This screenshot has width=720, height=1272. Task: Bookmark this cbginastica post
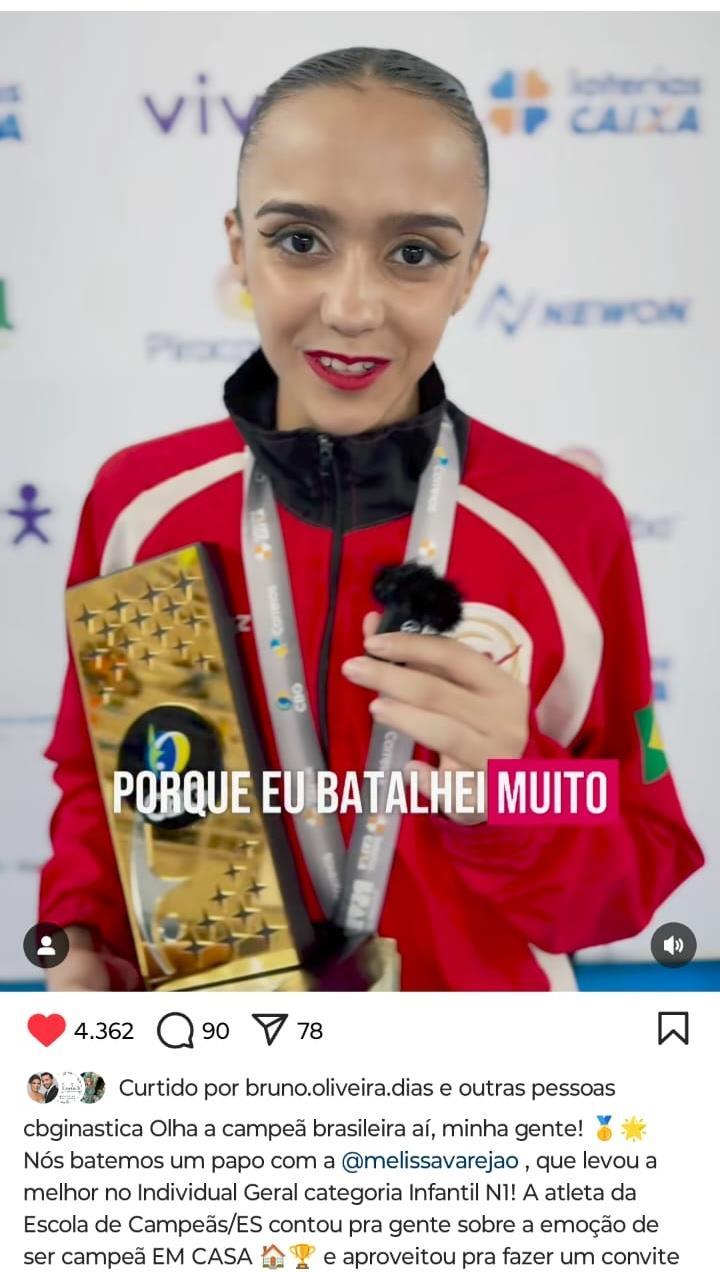click(x=673, y=1028)
